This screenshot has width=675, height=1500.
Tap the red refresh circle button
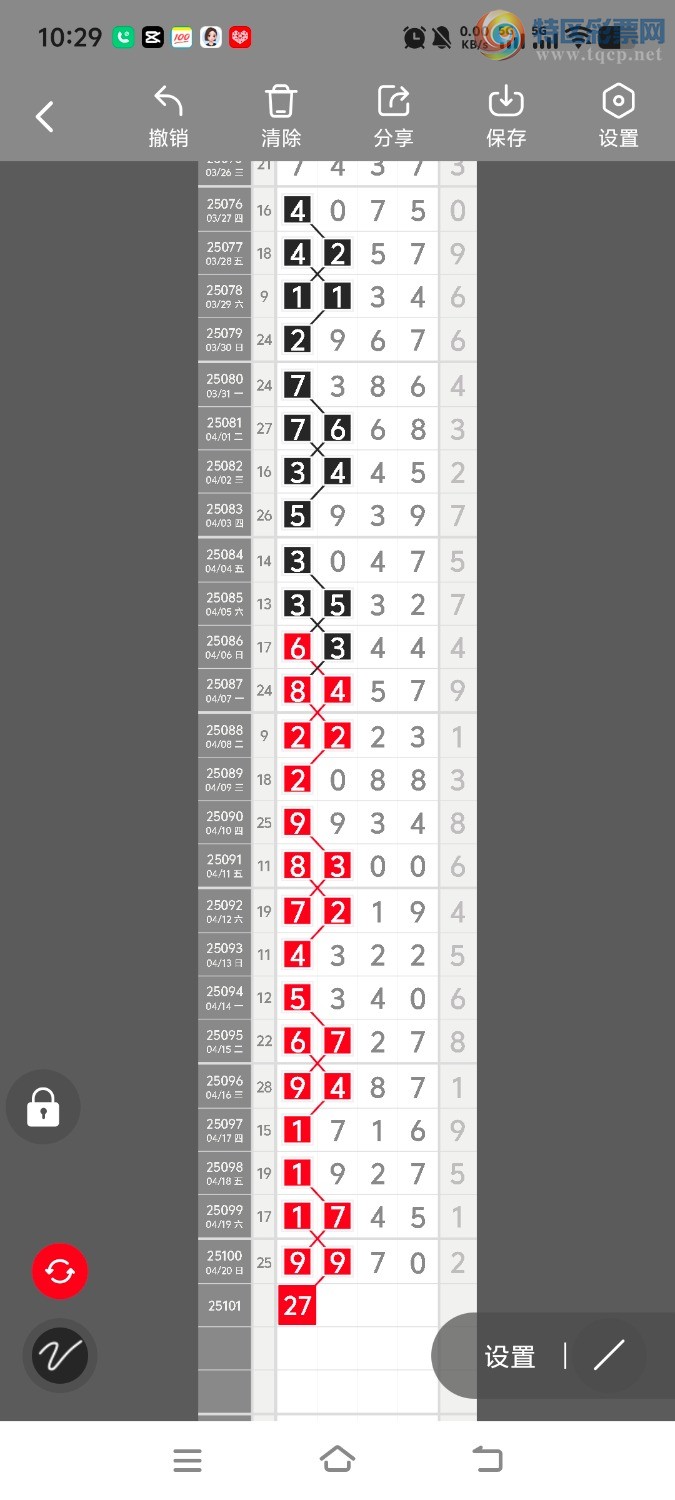coord(60,1271)
